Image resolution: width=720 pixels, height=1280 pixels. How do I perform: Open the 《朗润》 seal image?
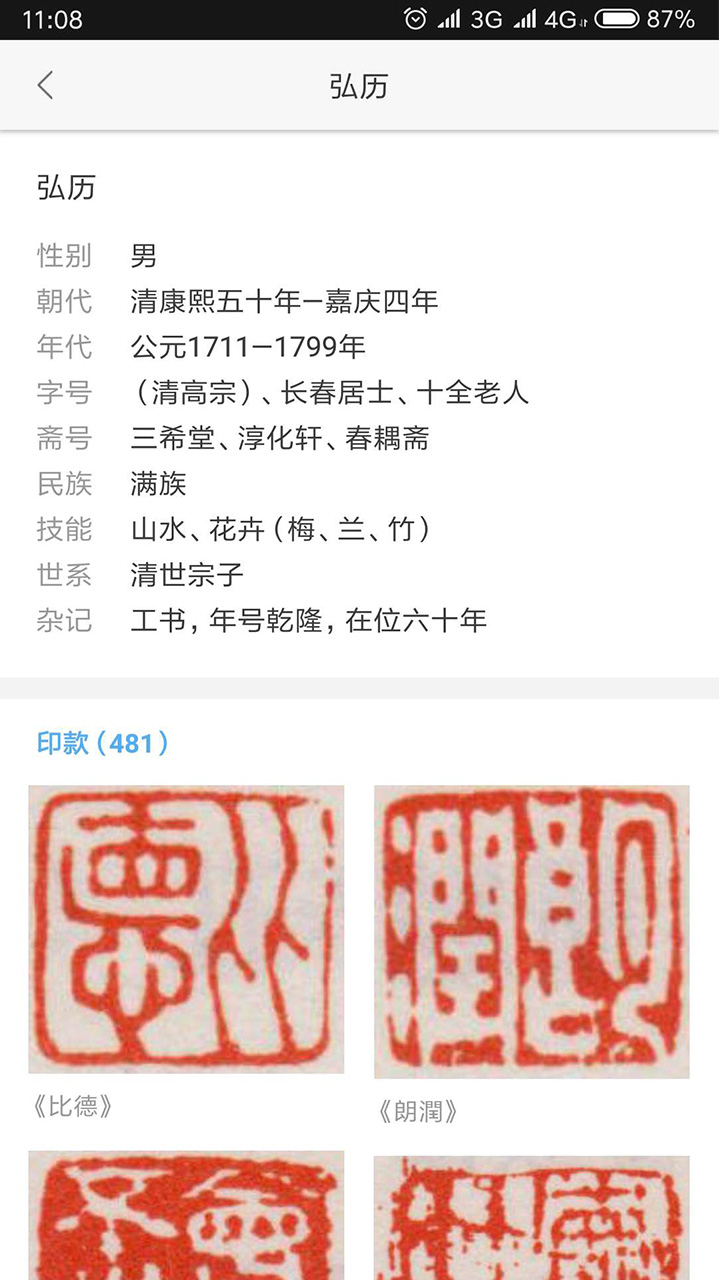pos(531,930)
